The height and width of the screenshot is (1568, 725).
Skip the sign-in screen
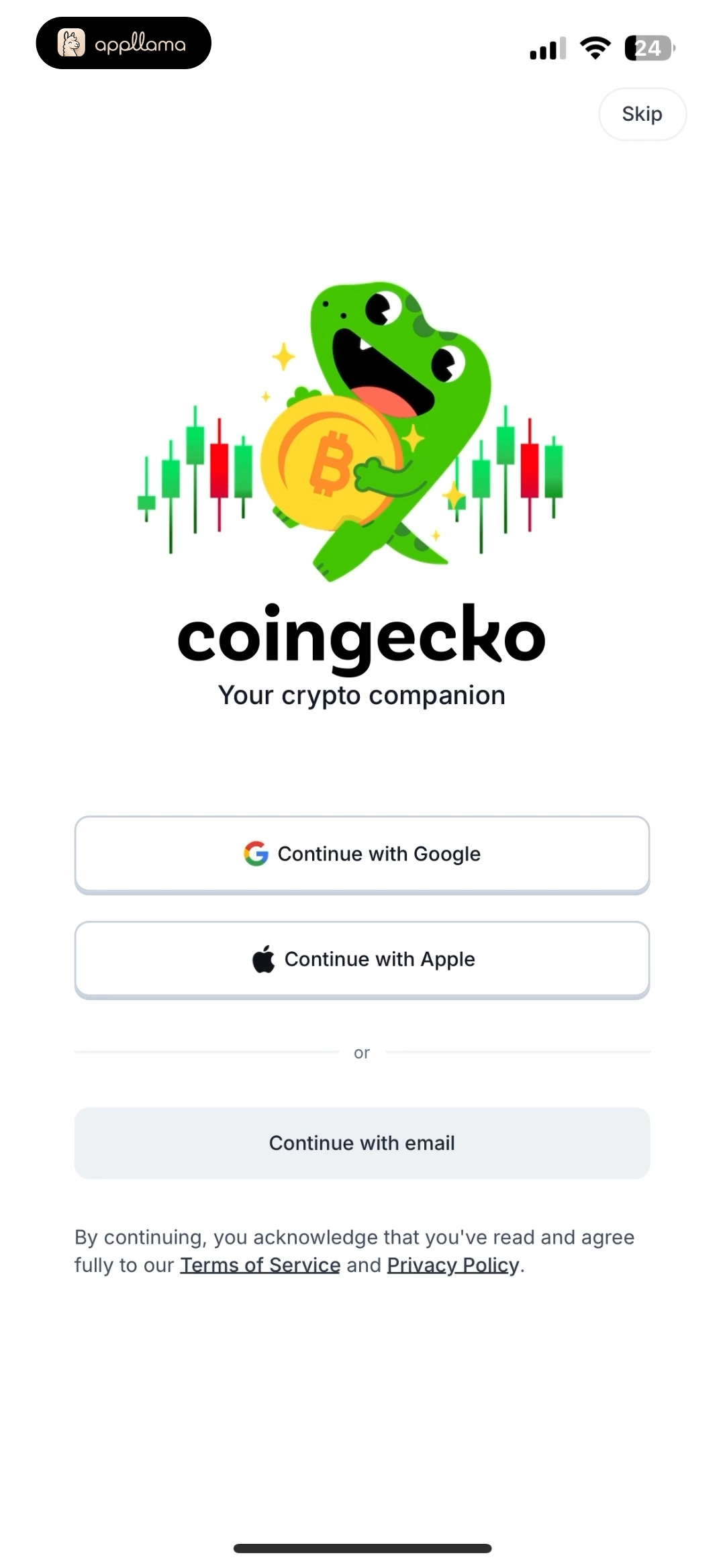(x=642, y=114)
